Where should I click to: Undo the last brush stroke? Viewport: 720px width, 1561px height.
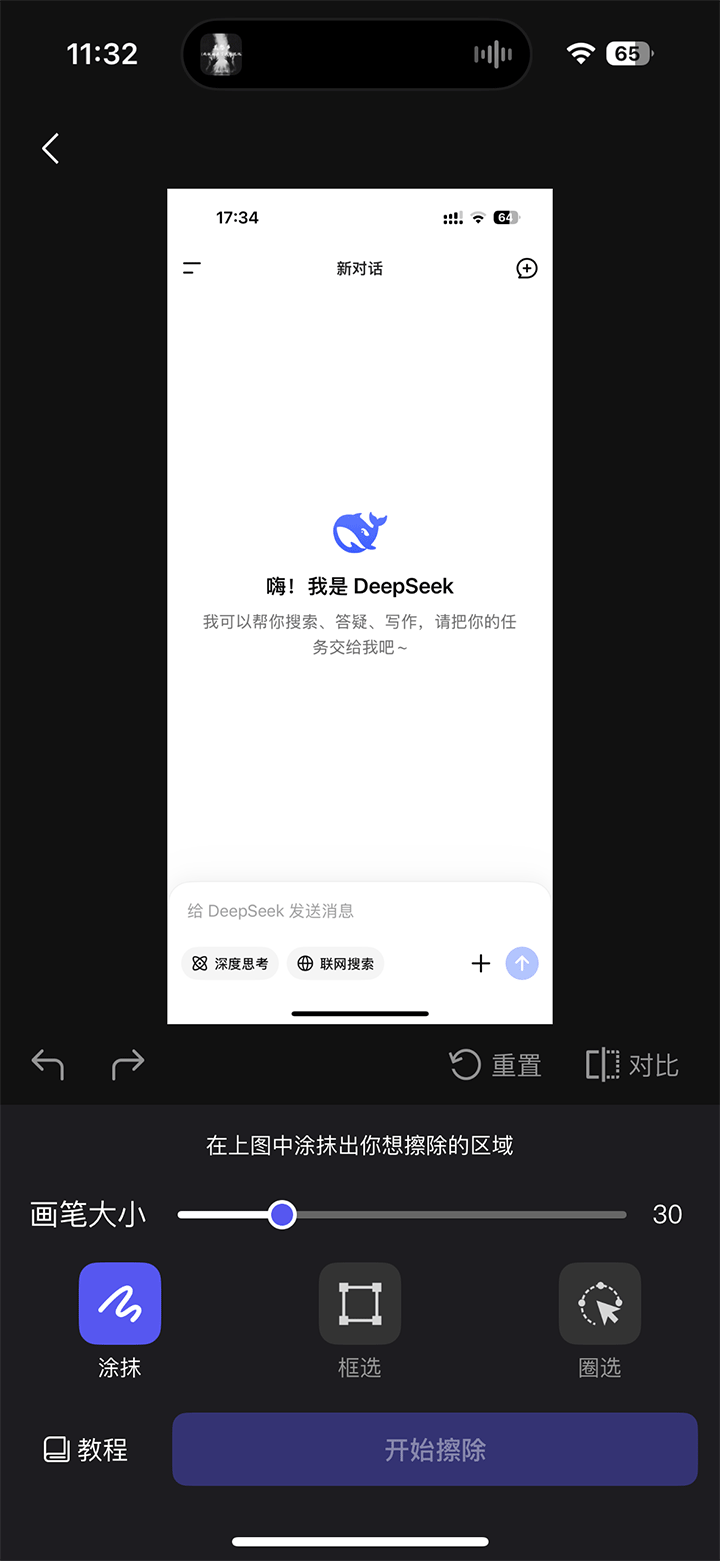click(48, 1064)
